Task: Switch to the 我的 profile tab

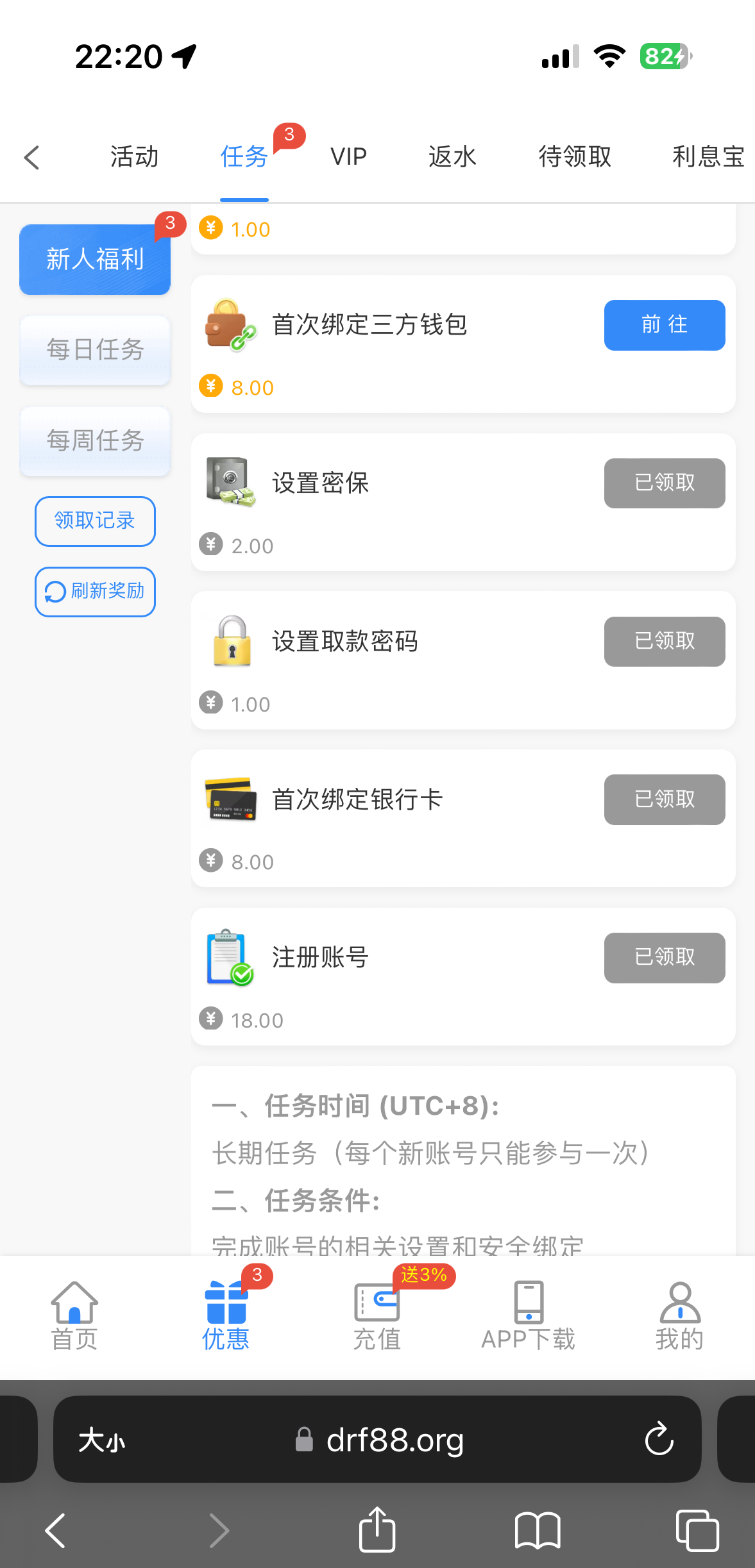Action: click(x=679, y=1316)
